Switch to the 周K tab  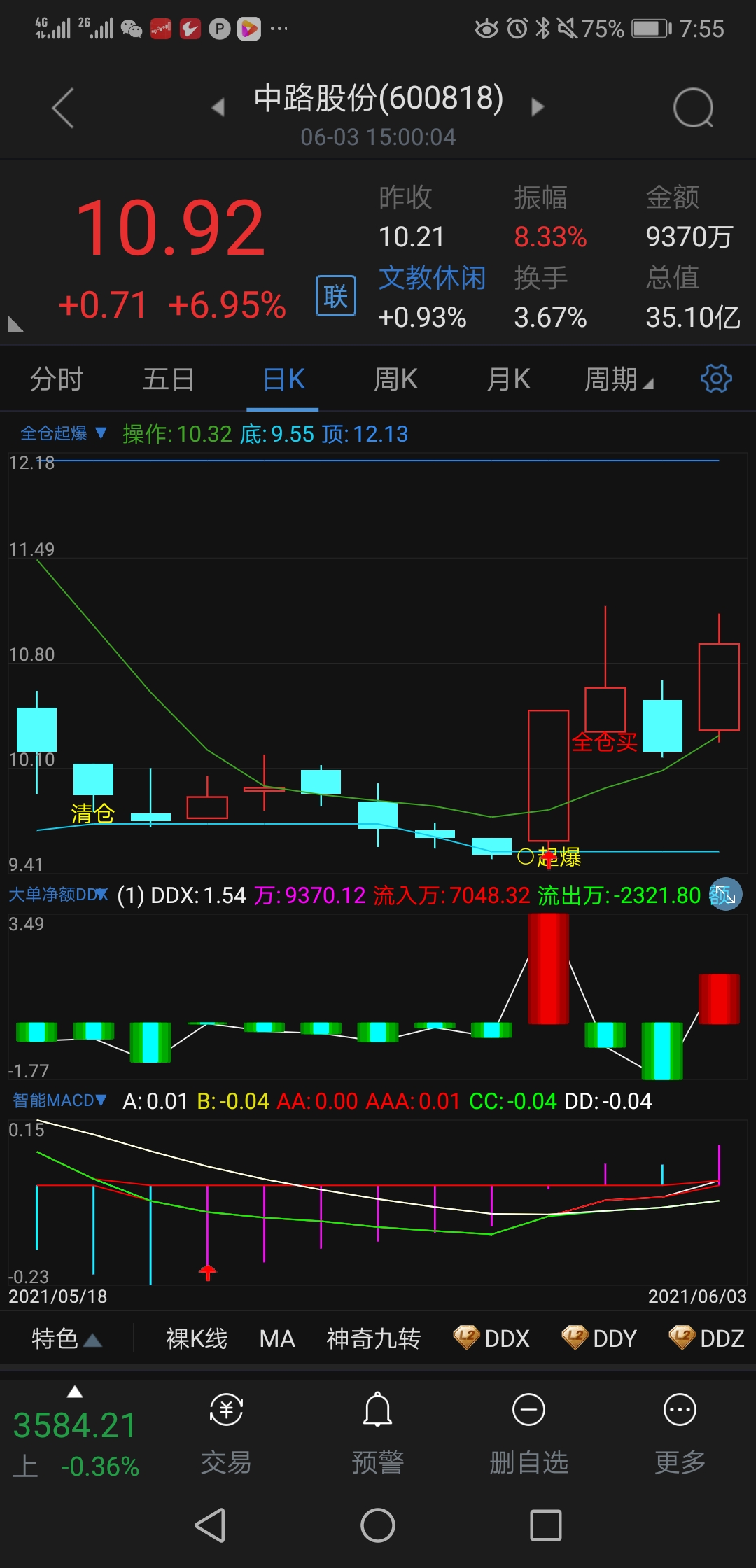pos(395,379)
